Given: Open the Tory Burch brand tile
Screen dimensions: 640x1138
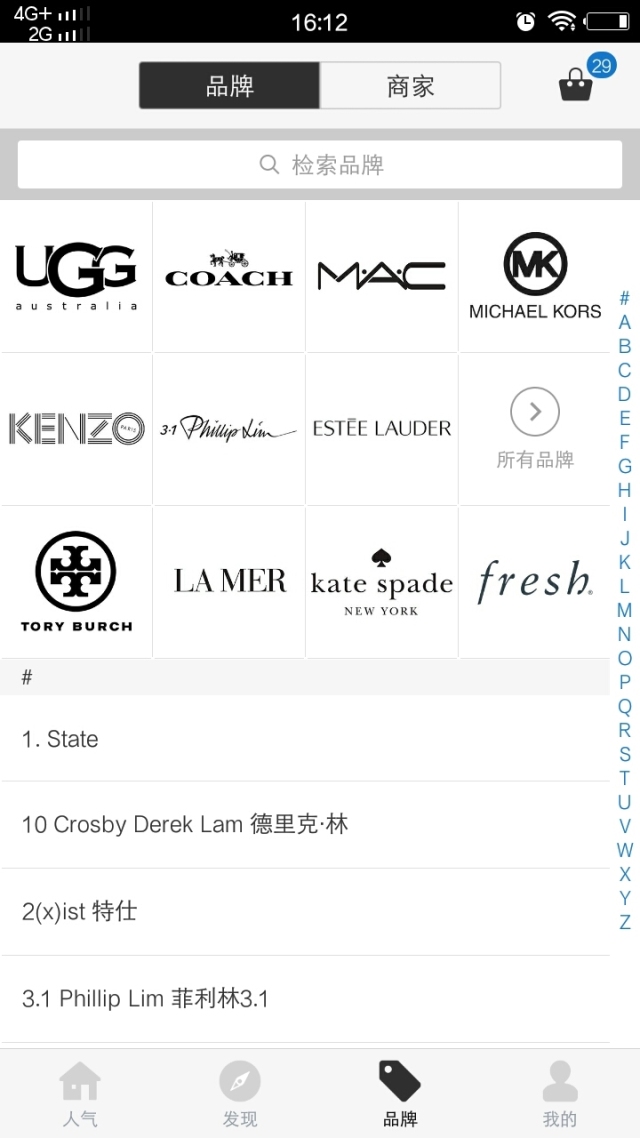Looking at the screenshot, I should click(x=76, y=582).
